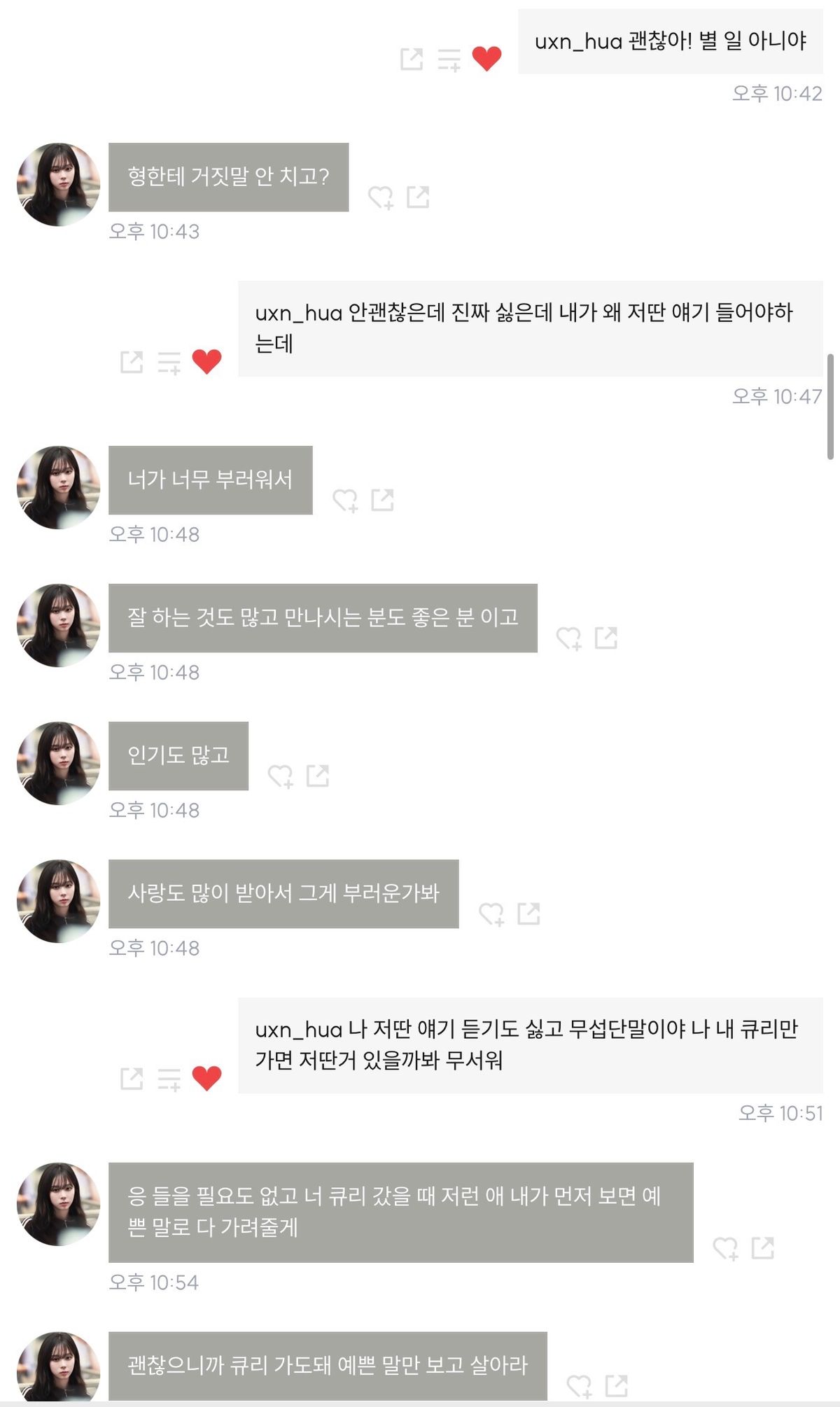Viewport: 840px width, 1407px height.
Task: Share the '너가 너무 부러워서' message
Action: pyautogui.click(x=382, y=500)
